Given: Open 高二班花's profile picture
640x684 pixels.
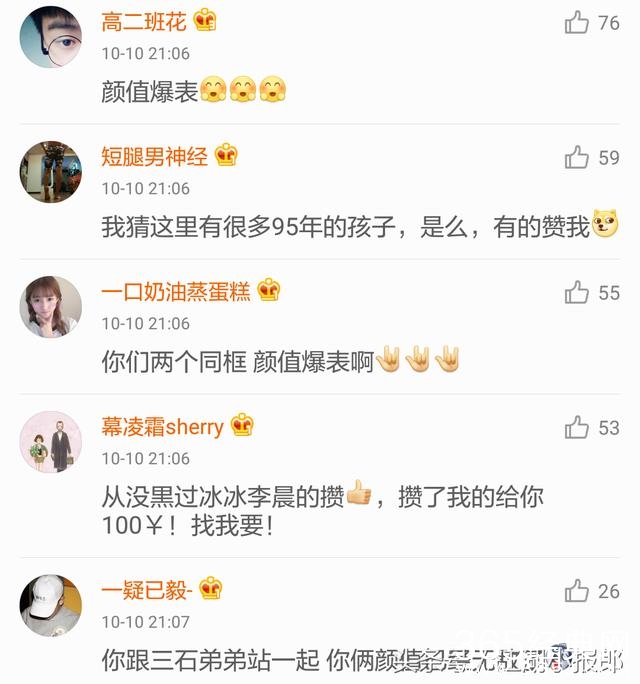Looking at the screenshot, I should (50, 37).
